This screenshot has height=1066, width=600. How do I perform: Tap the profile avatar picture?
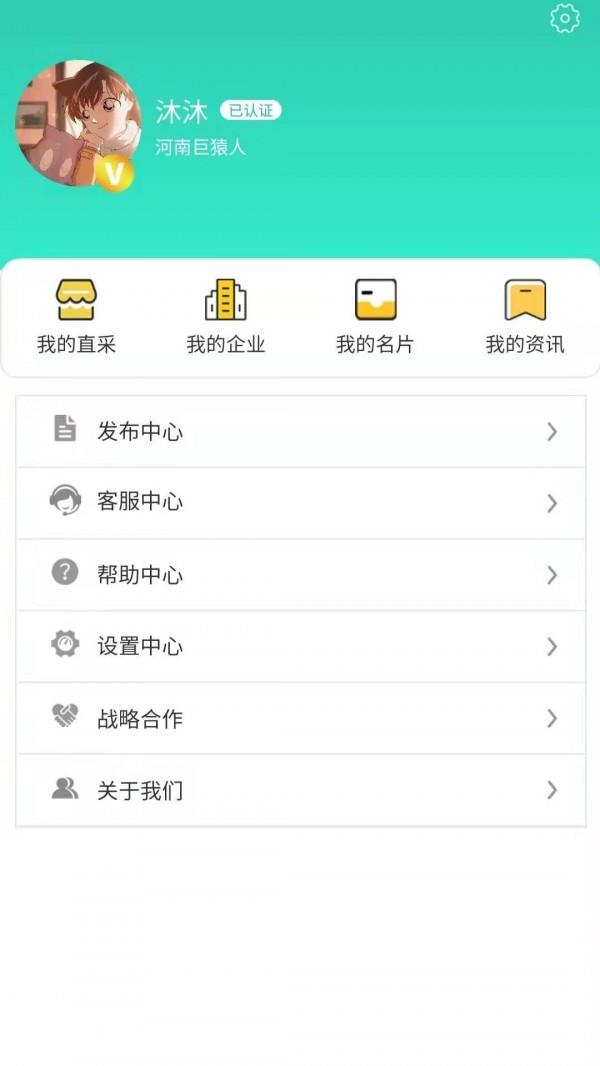[78, 123]
